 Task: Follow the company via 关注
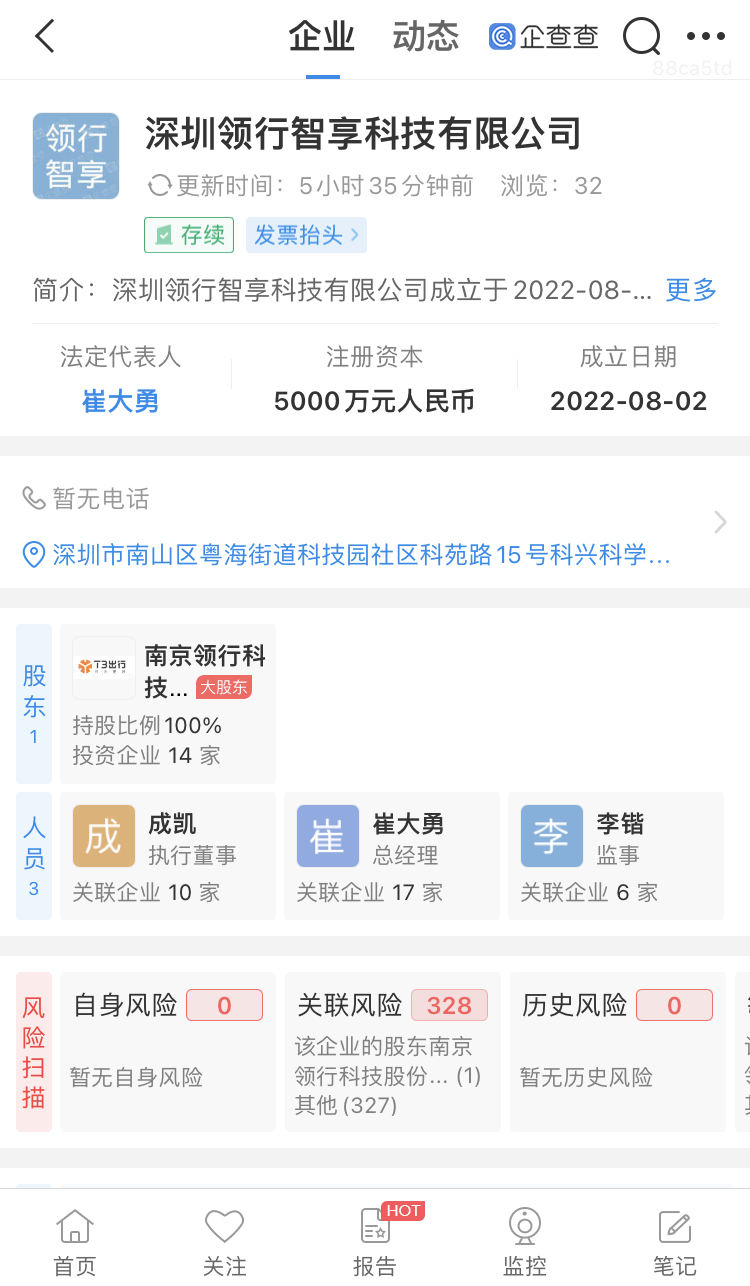coord(225,1241)
